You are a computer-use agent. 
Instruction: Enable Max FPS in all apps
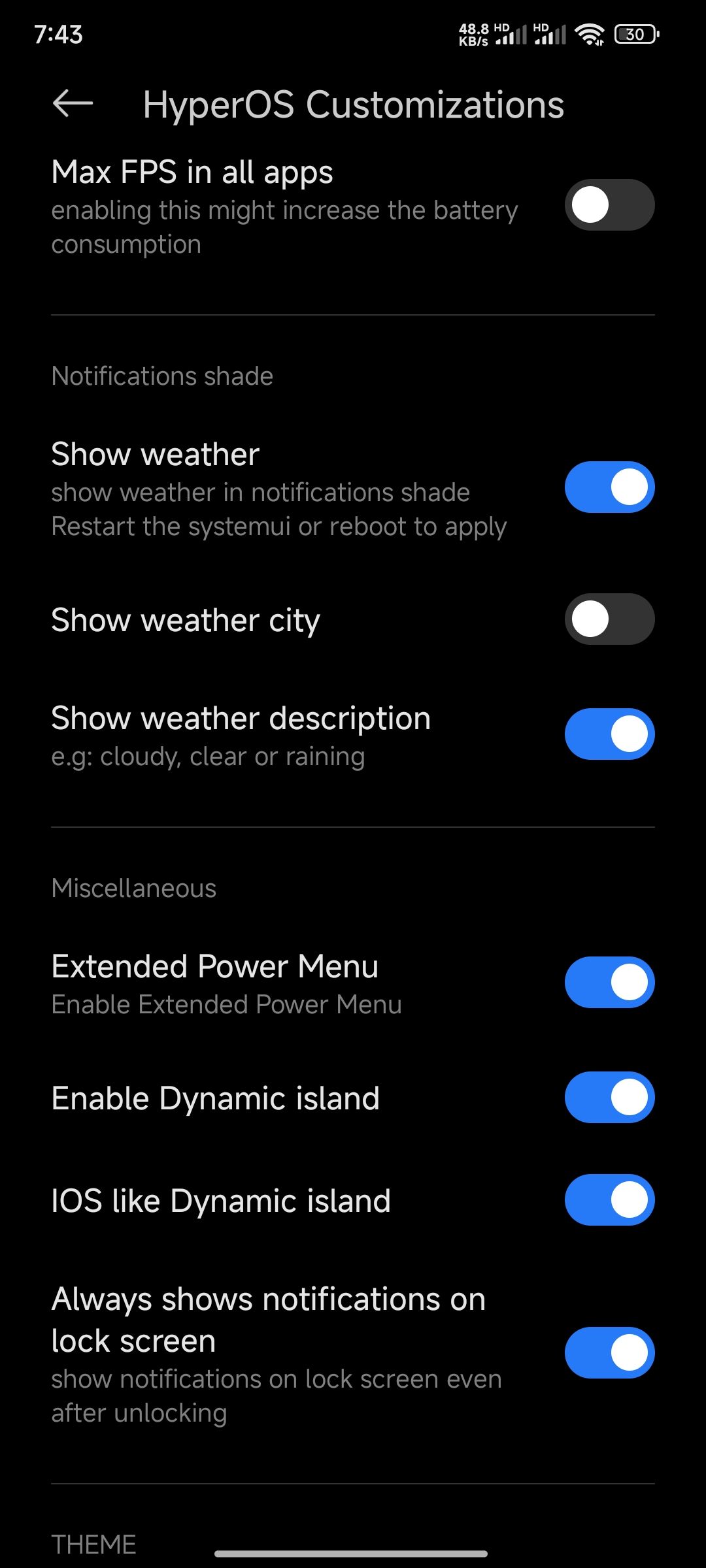[609, 205]
